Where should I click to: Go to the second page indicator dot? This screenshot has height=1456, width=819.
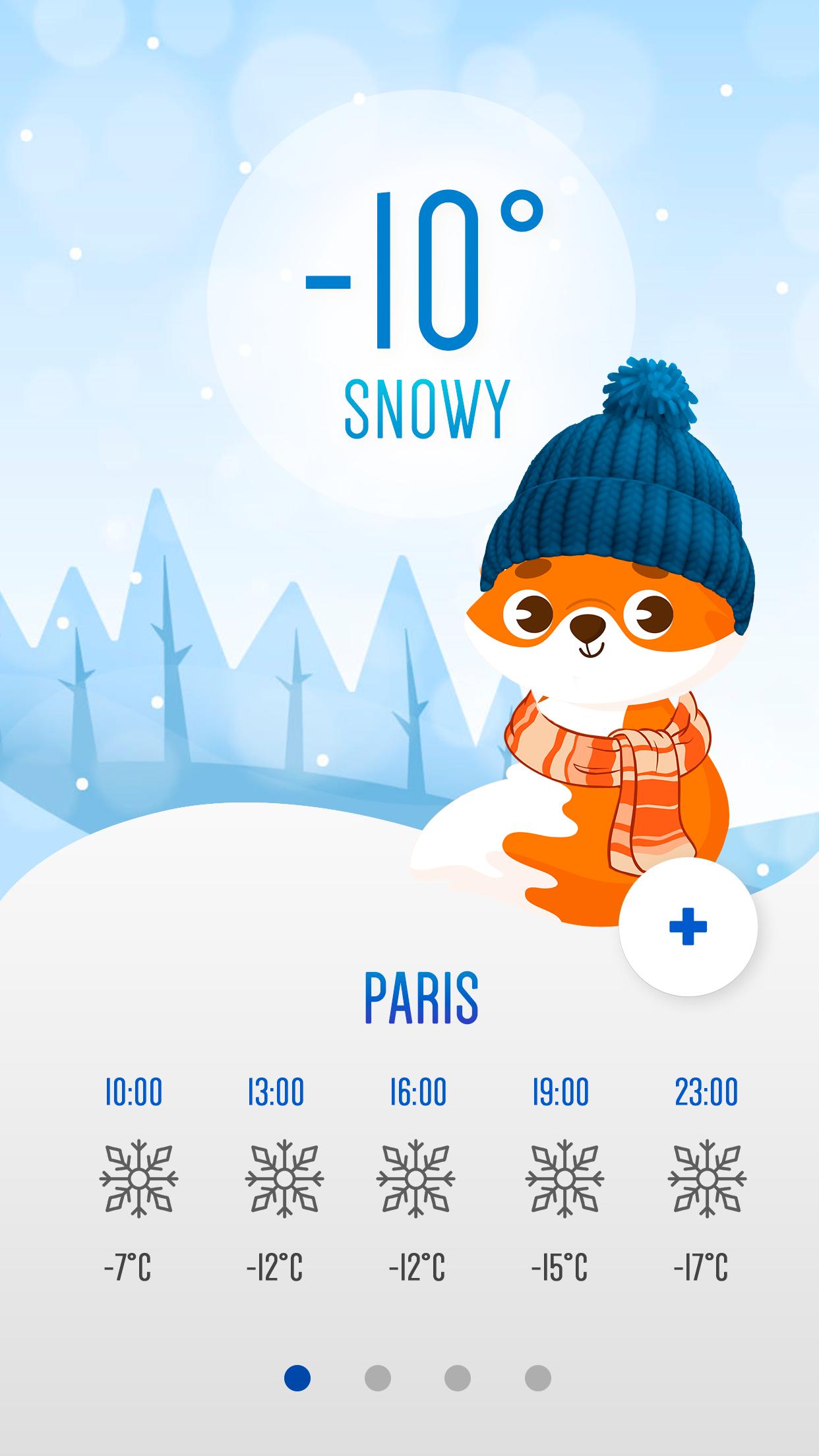pyautogui.click(x=378, y=1378)
